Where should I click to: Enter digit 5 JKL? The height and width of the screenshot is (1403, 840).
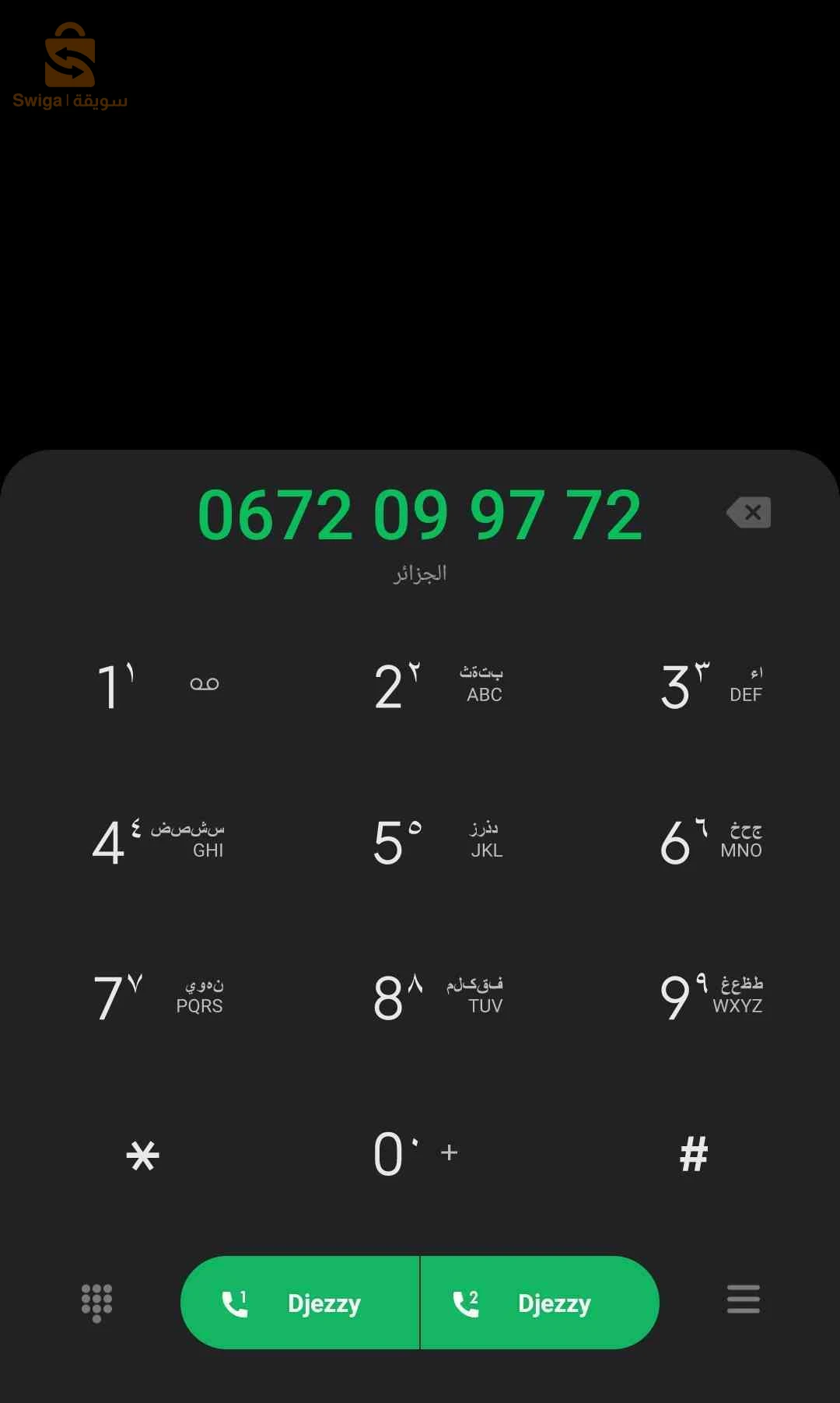point(436,841)
